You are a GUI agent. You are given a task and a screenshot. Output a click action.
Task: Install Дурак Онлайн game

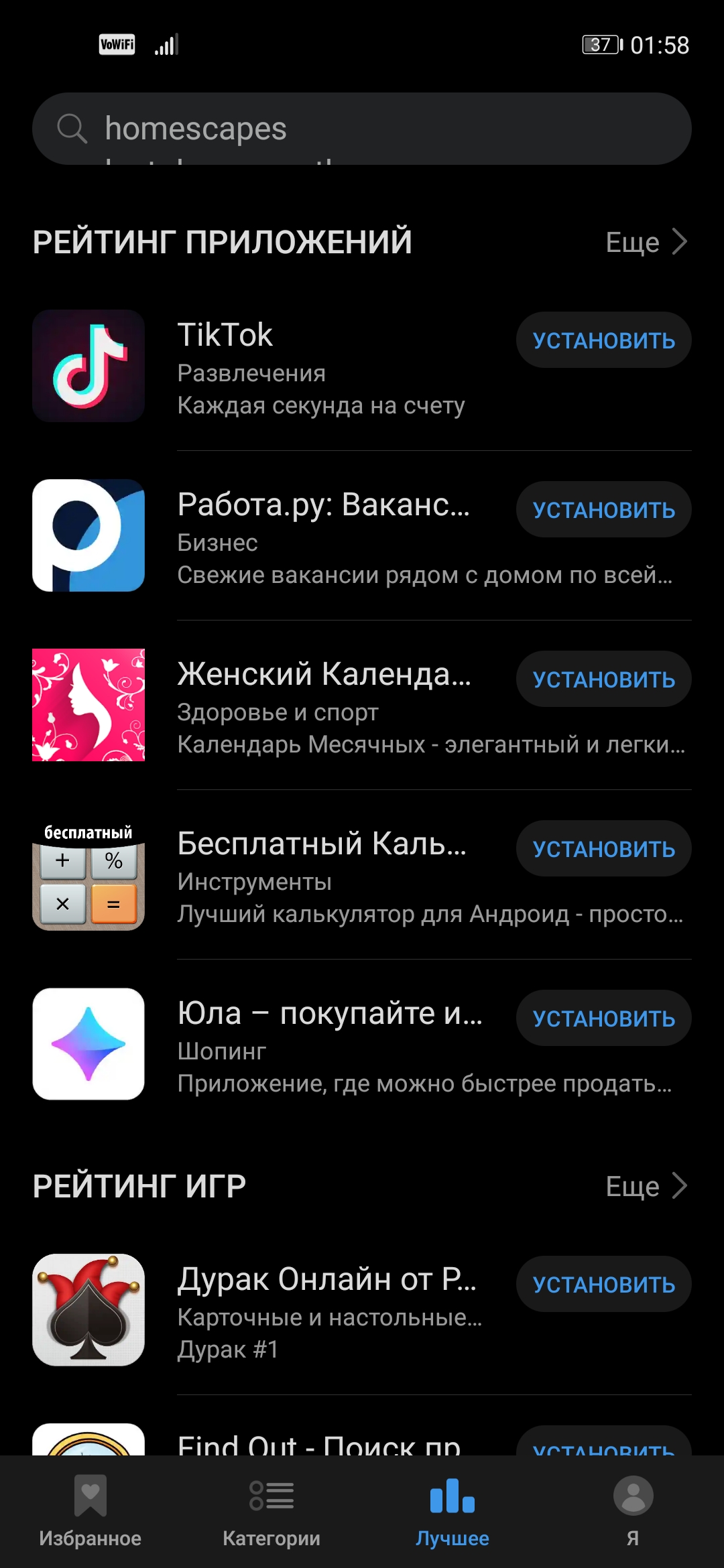coord(603,1285)
